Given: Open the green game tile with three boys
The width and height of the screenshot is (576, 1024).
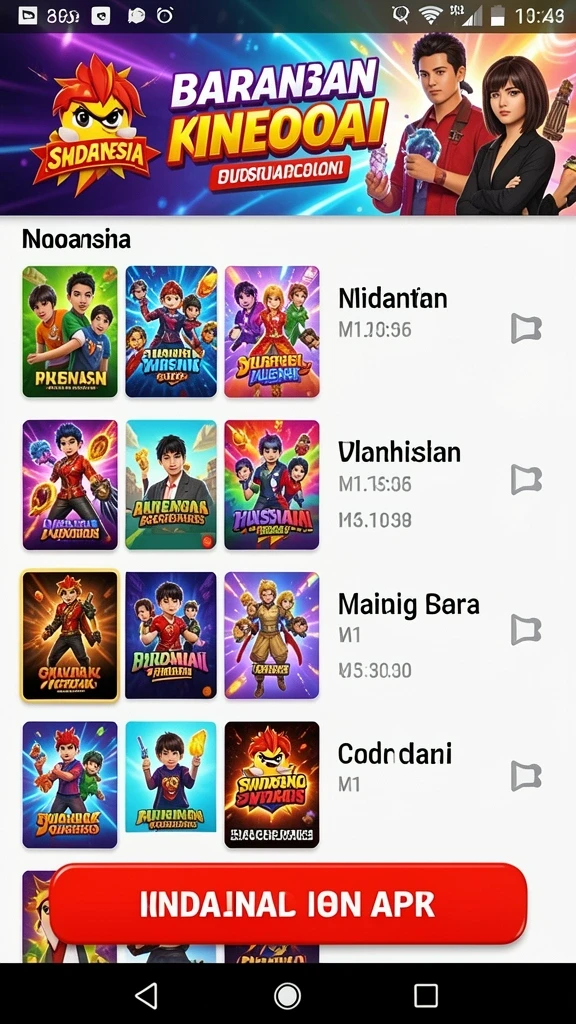Looking at the screenshot, I should coord(70,332).
